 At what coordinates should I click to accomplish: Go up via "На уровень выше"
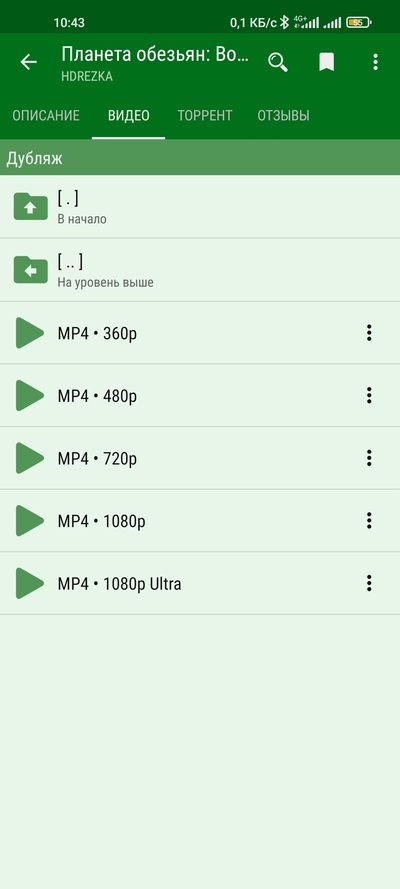(200, 270)
